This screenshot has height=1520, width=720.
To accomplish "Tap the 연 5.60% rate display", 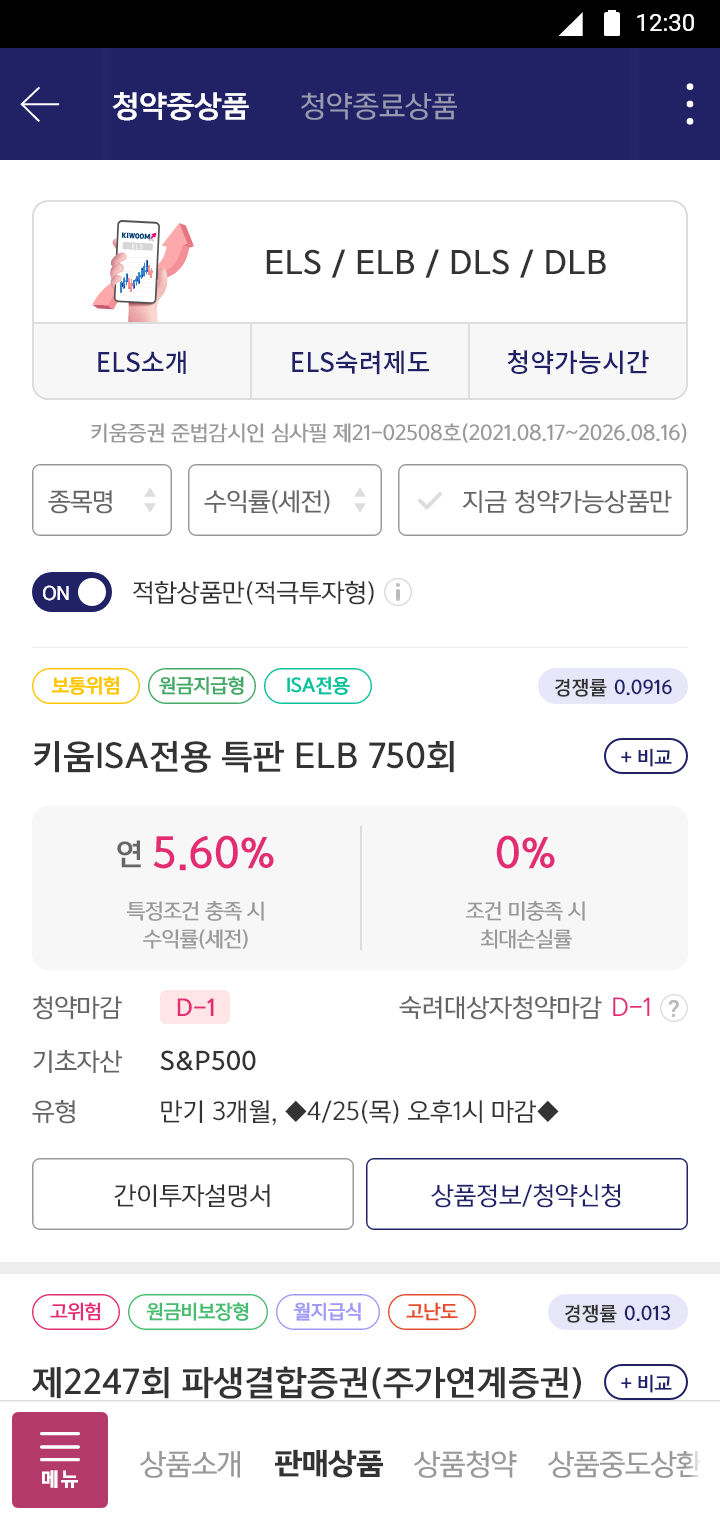I will point(196,855).
